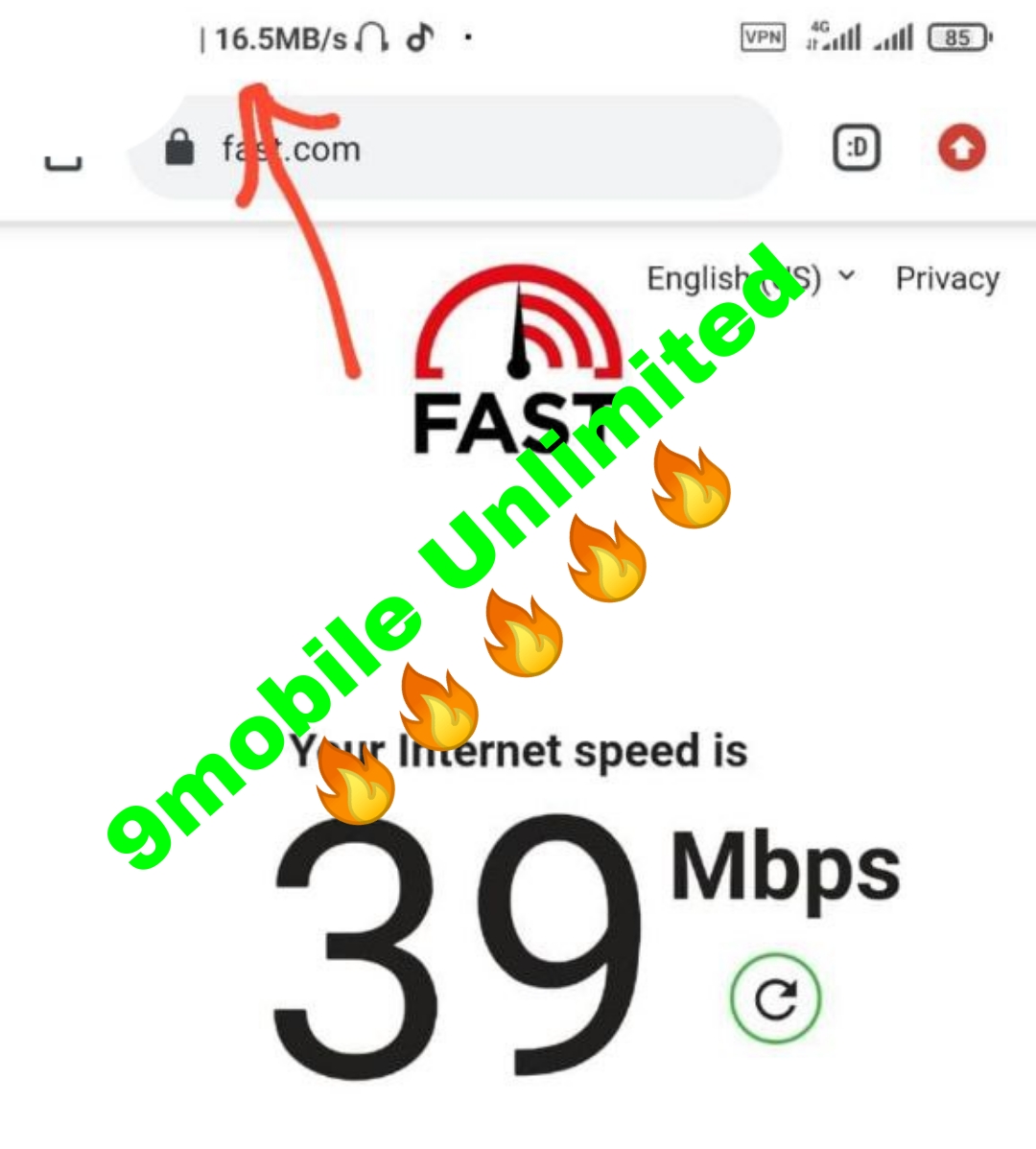This screenshot has height=1149, width=1036.
Task: Open the Privacy link
Action: coord(947,278)
